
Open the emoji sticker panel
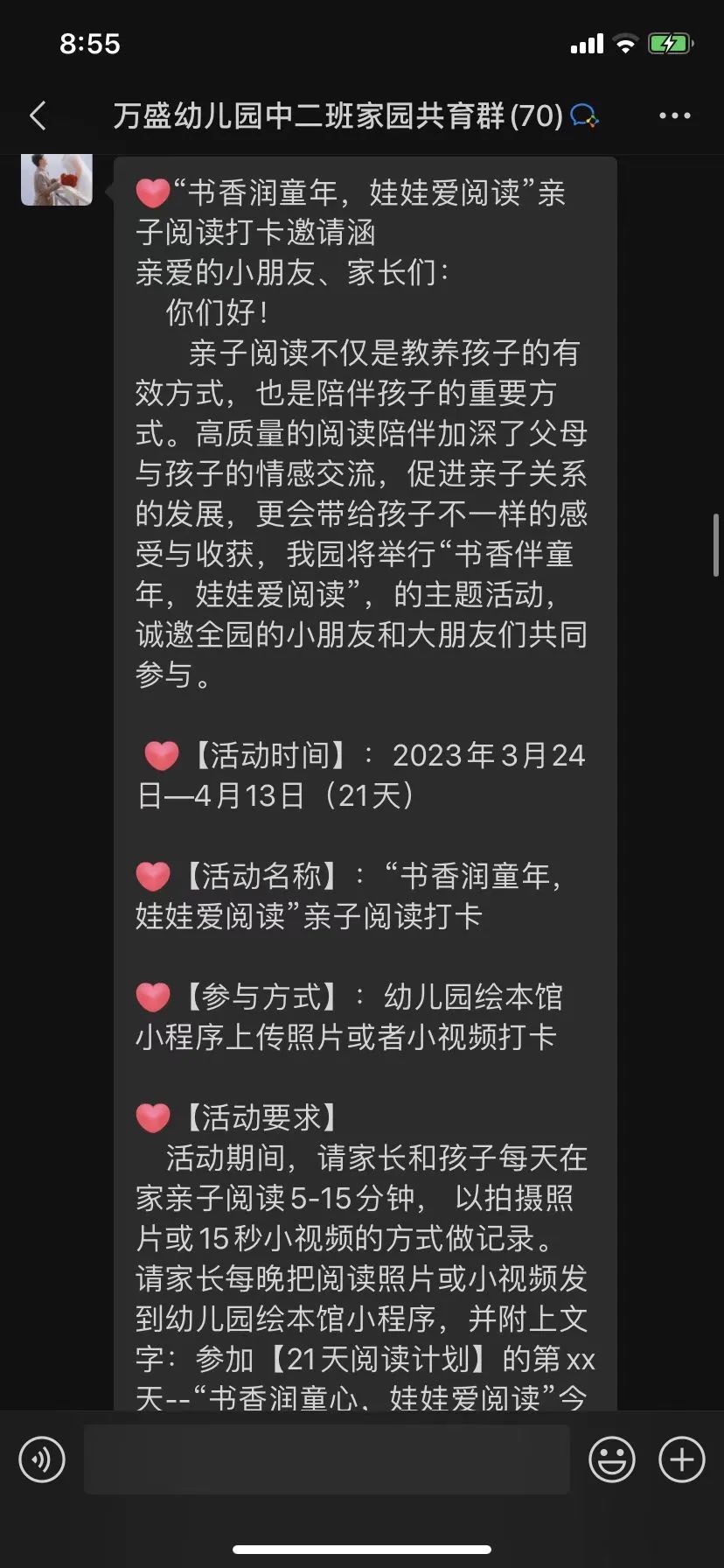(611, 1459)
